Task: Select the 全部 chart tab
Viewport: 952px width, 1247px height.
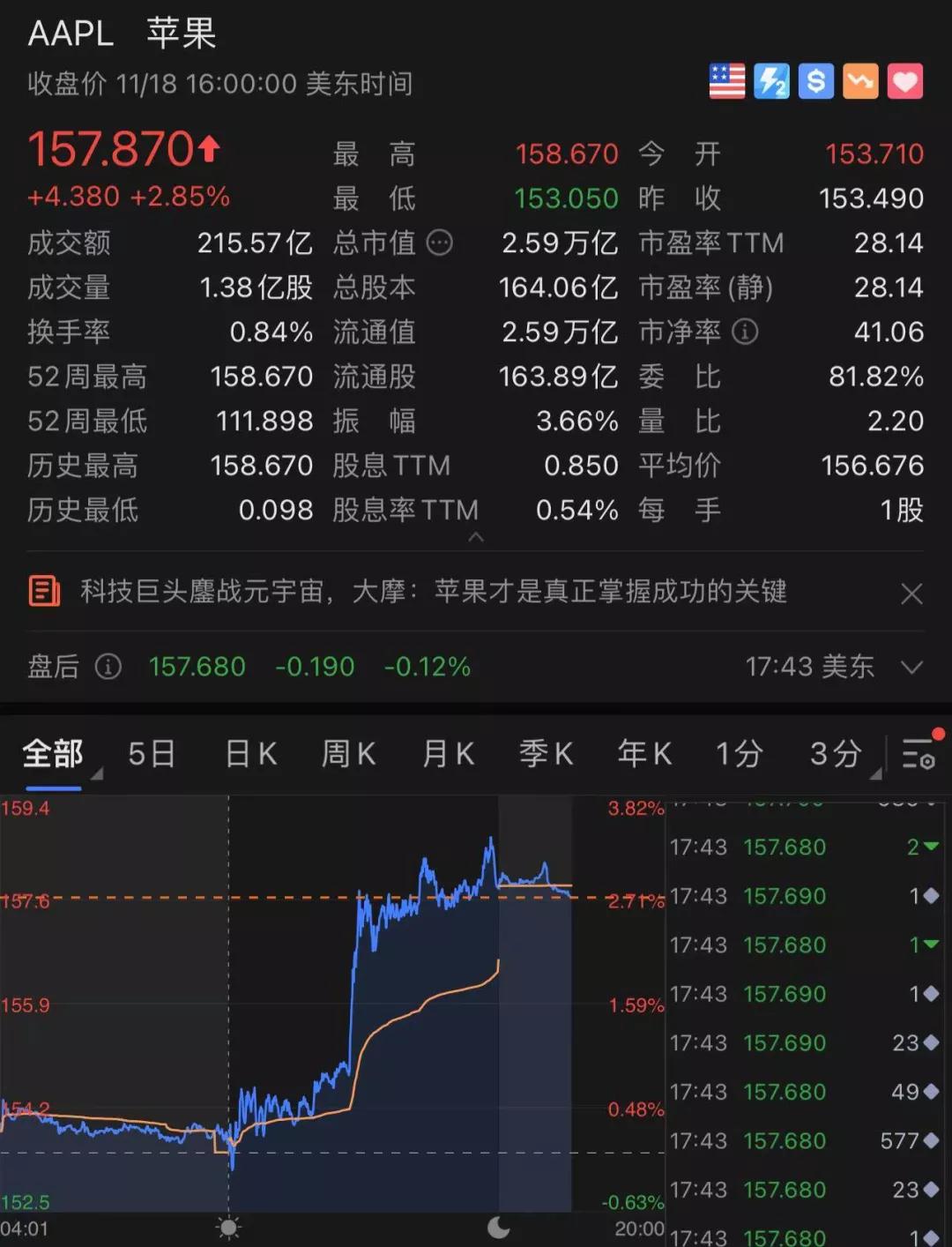Action: point(53,754)
